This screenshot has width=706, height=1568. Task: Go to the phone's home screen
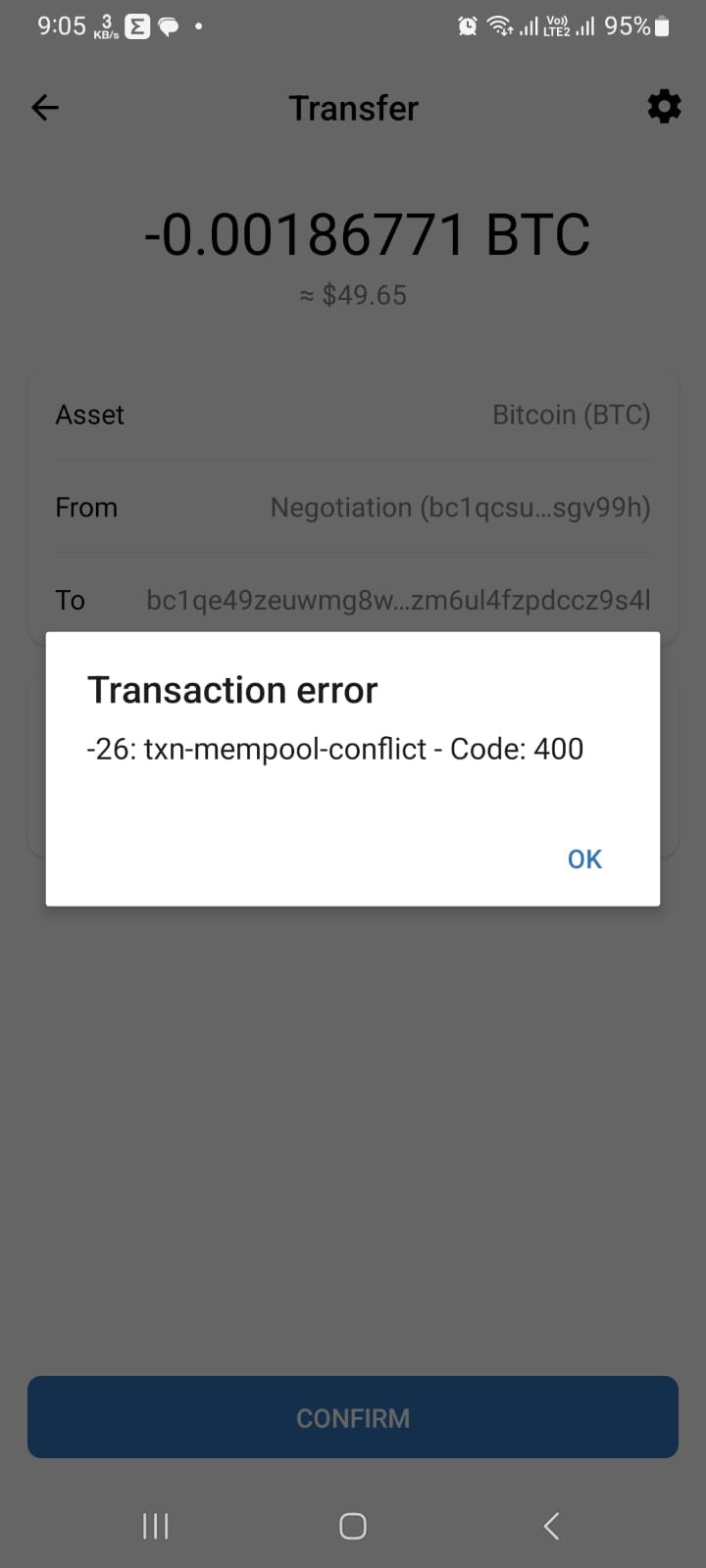(353, 1526)
